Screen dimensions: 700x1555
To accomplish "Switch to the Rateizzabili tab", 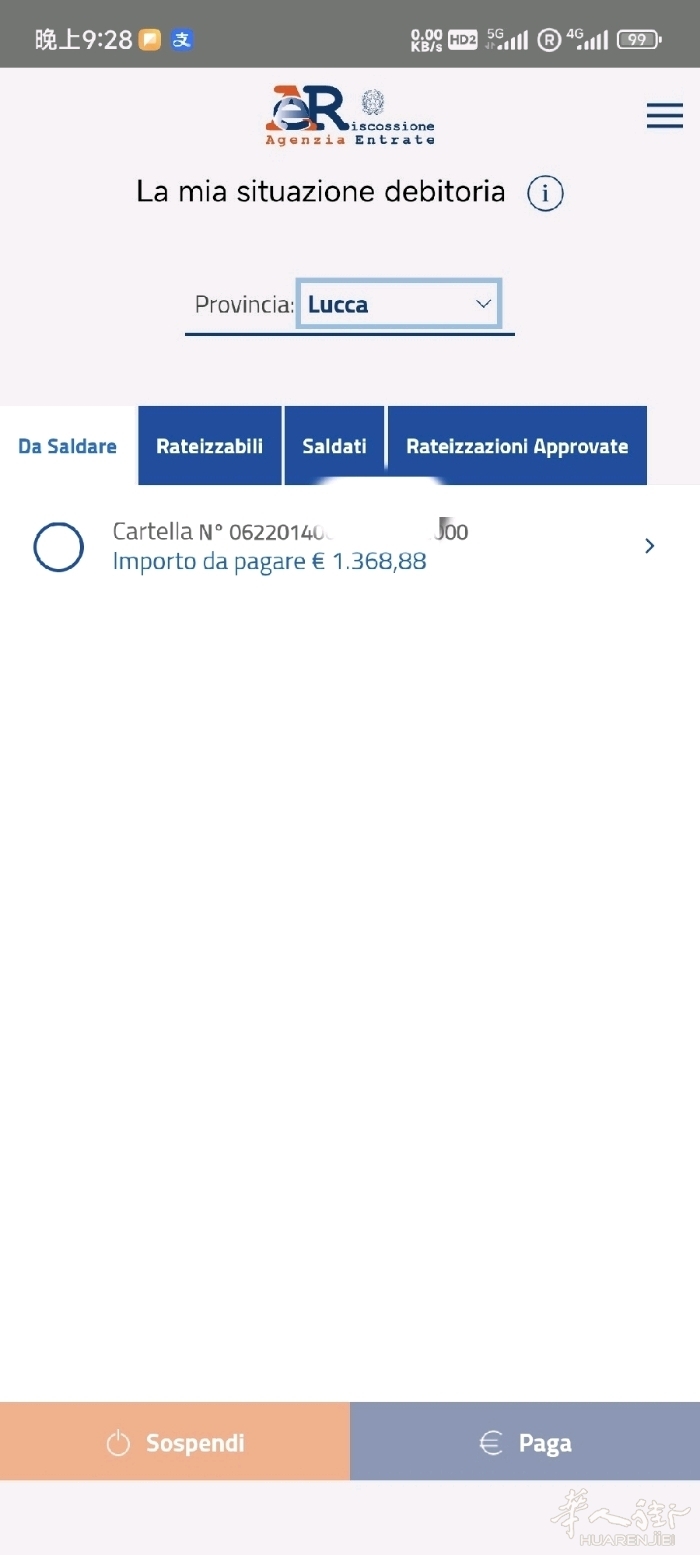I will (210, 446).
